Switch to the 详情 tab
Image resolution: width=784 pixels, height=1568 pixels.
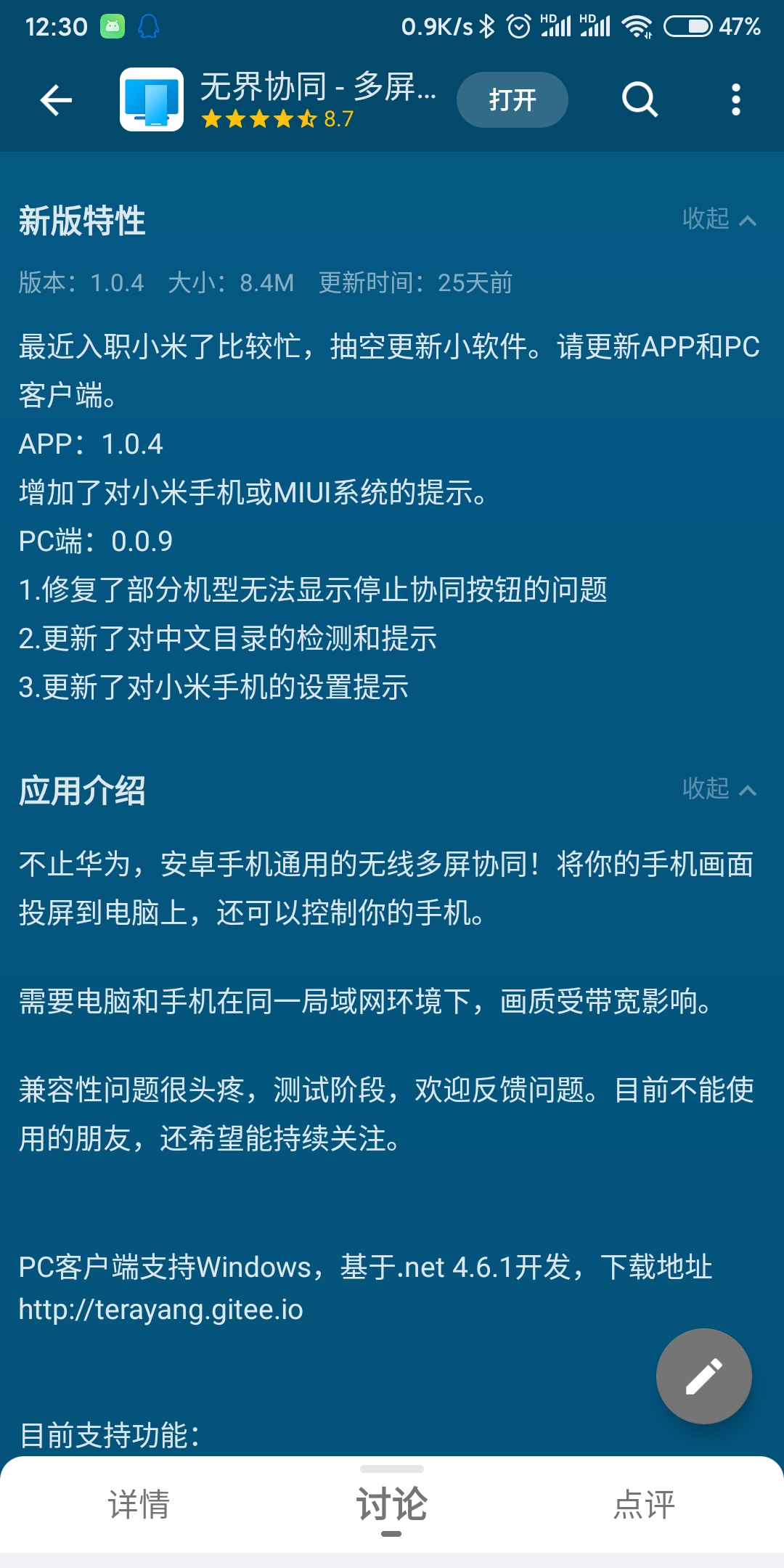[x=139, y=1504]
